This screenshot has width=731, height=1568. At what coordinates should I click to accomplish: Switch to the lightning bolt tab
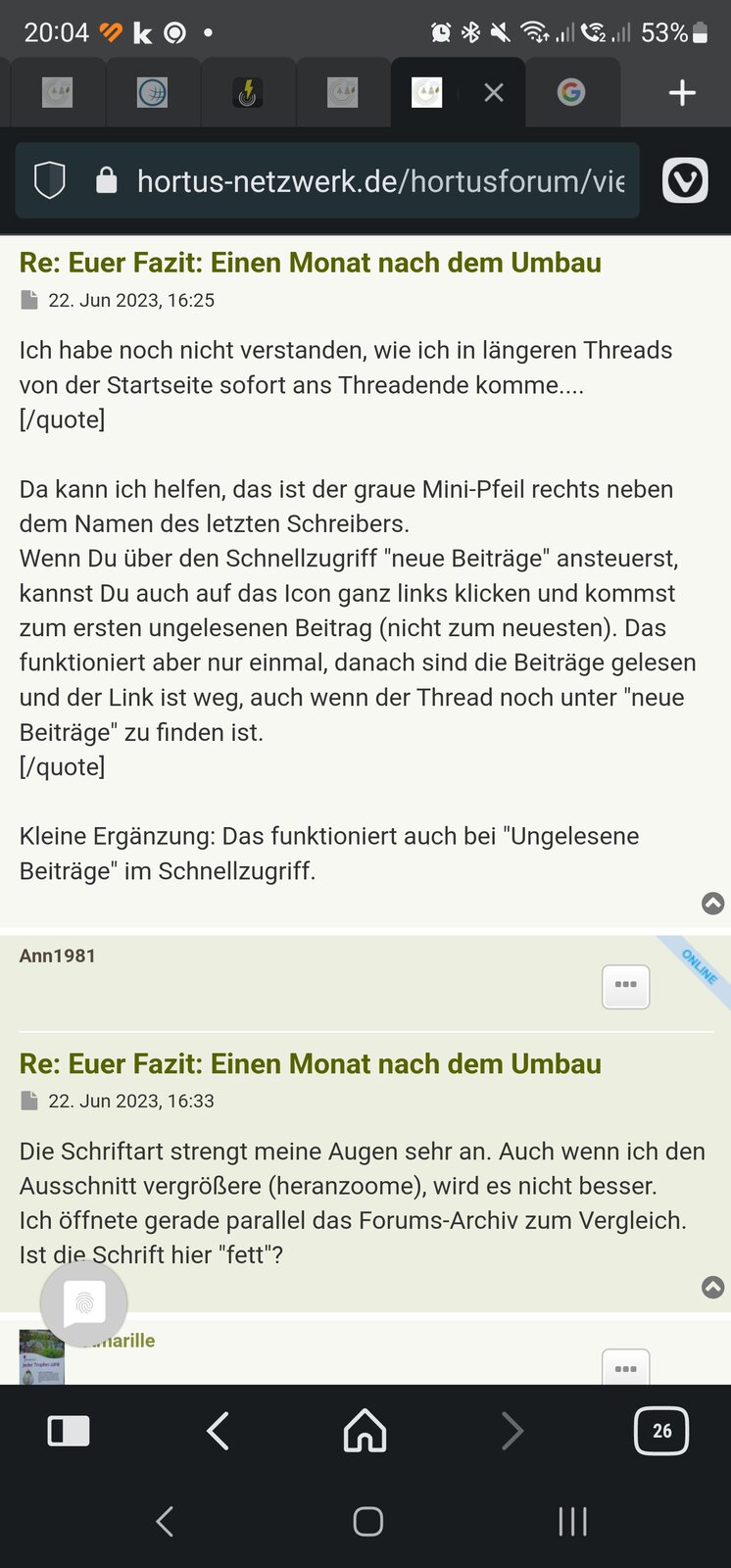[x=247, y=93]
